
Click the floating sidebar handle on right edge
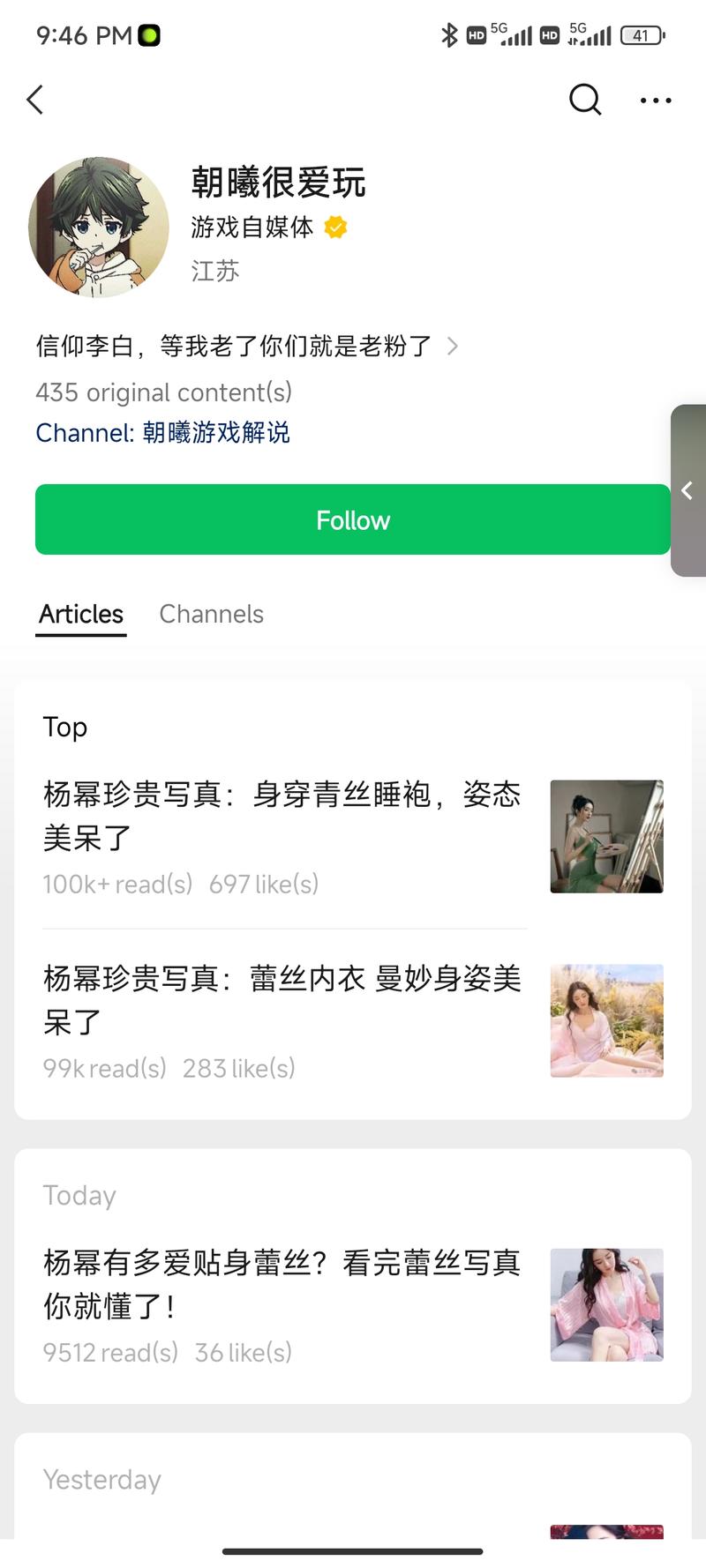(687, 491)
